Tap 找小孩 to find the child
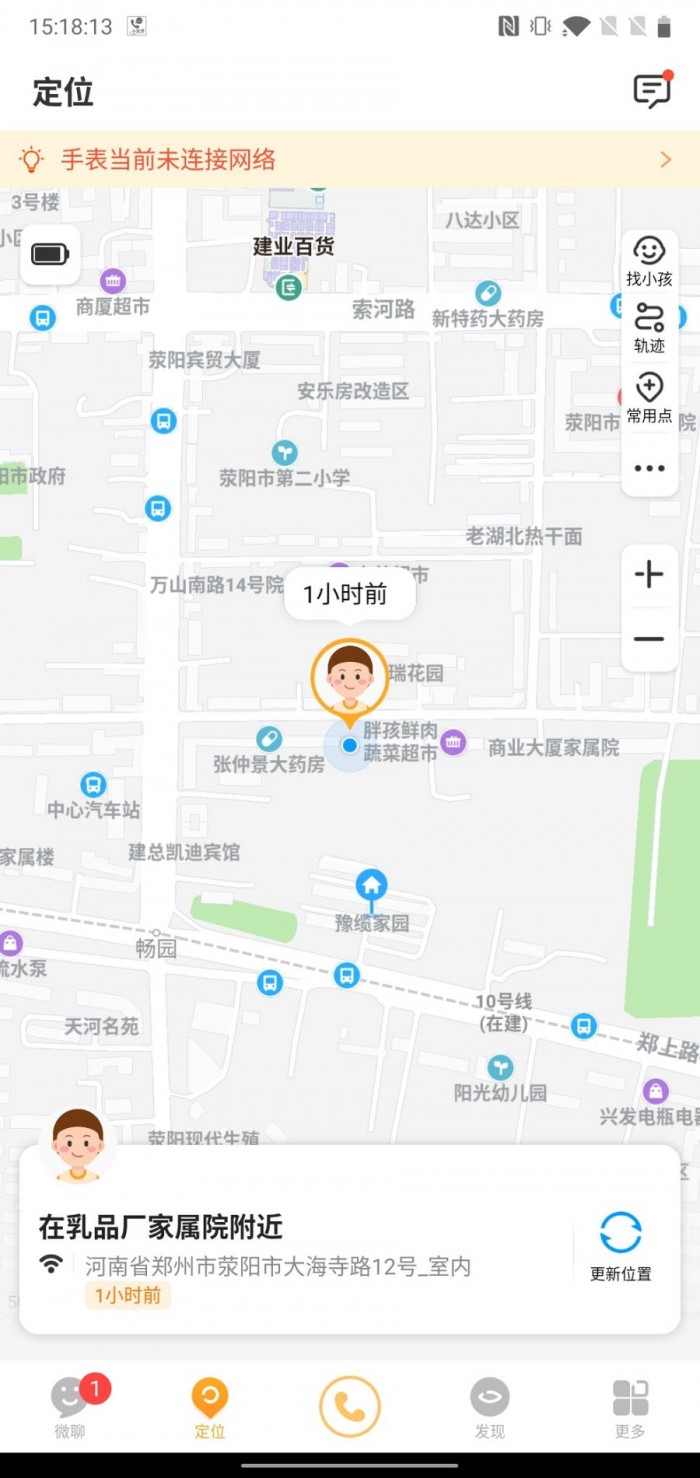Screen dimensions: 700x1478 click(x=649, y=262)
